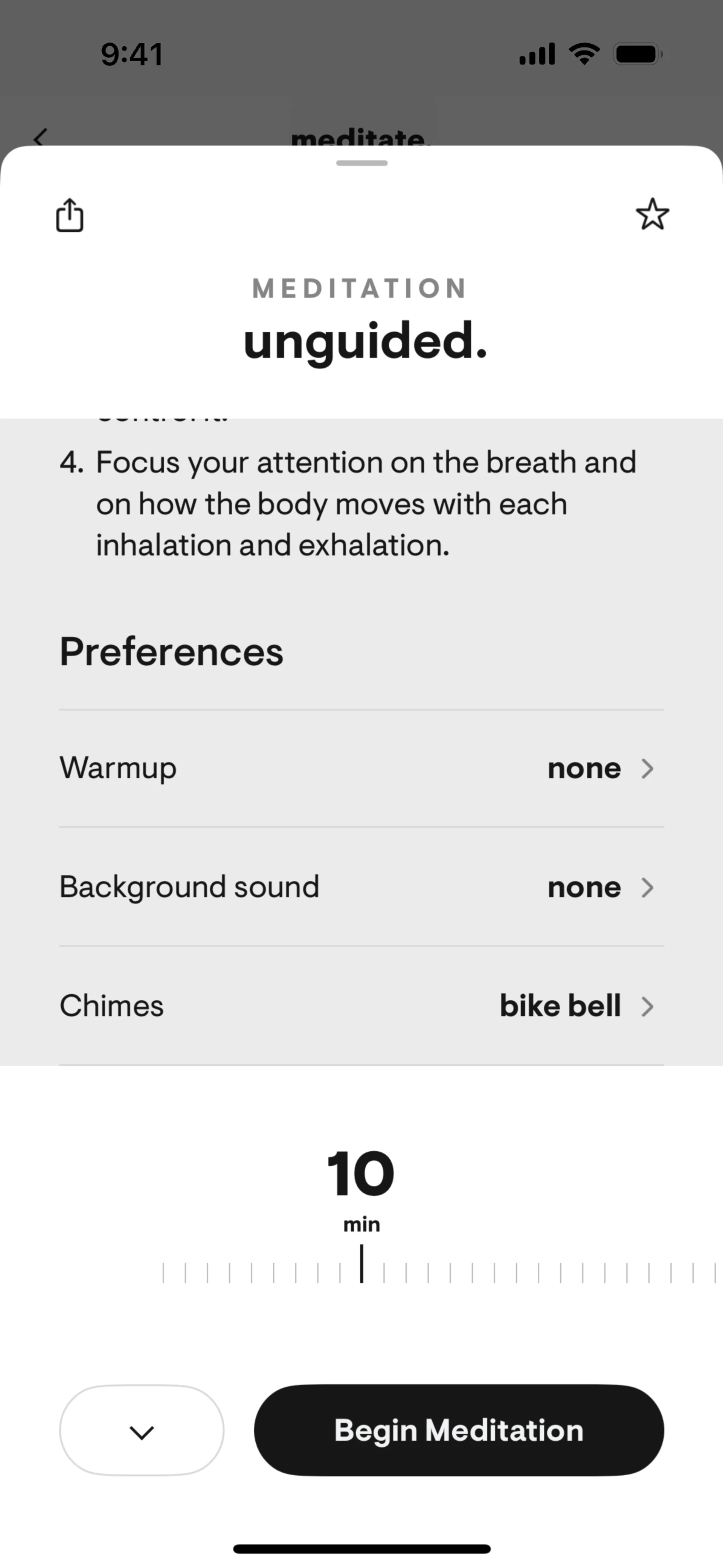This screenshot has height=1568, width=723.
Task: Start the session with Begin Meditation
Action: (459, 1430)
